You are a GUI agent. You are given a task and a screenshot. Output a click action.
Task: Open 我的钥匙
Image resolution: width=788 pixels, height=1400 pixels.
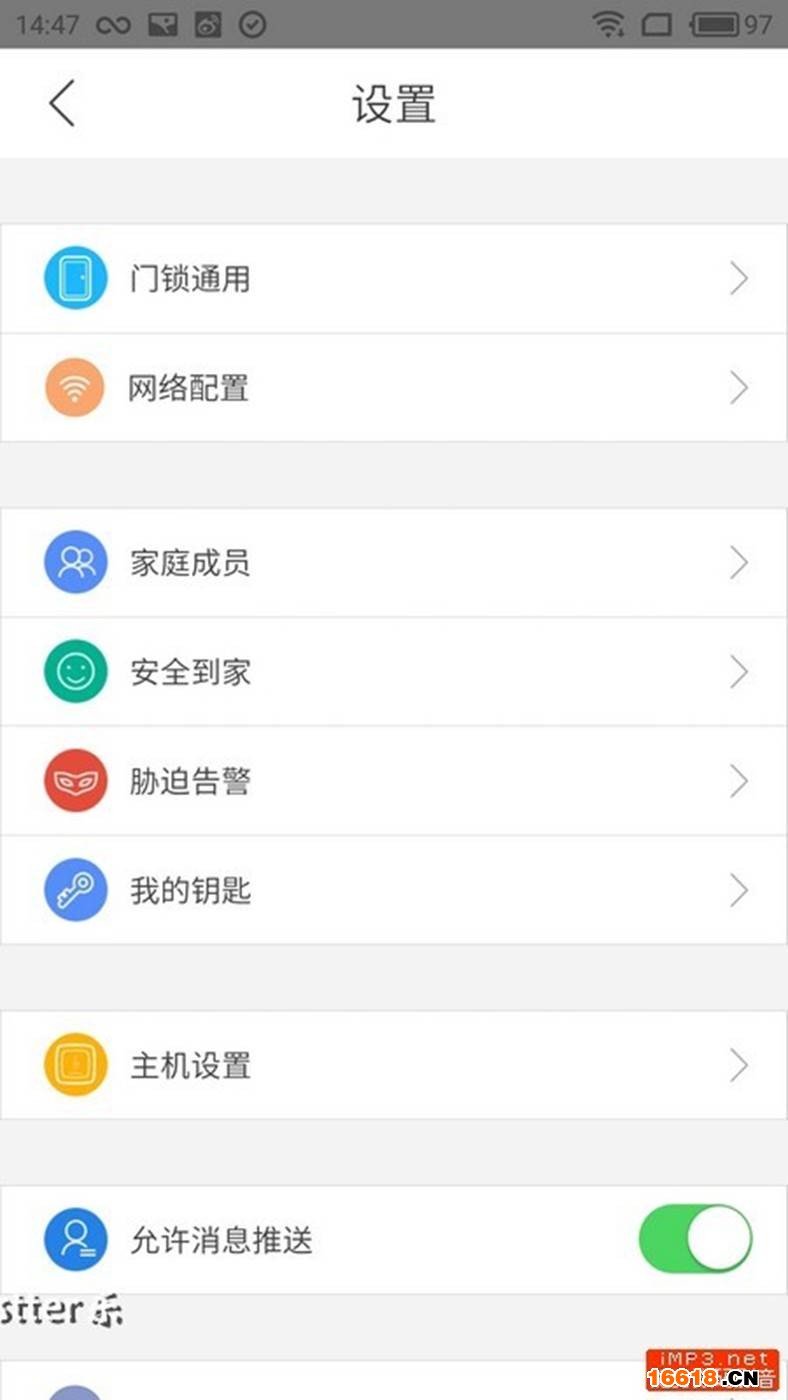[x=393, y=890]
